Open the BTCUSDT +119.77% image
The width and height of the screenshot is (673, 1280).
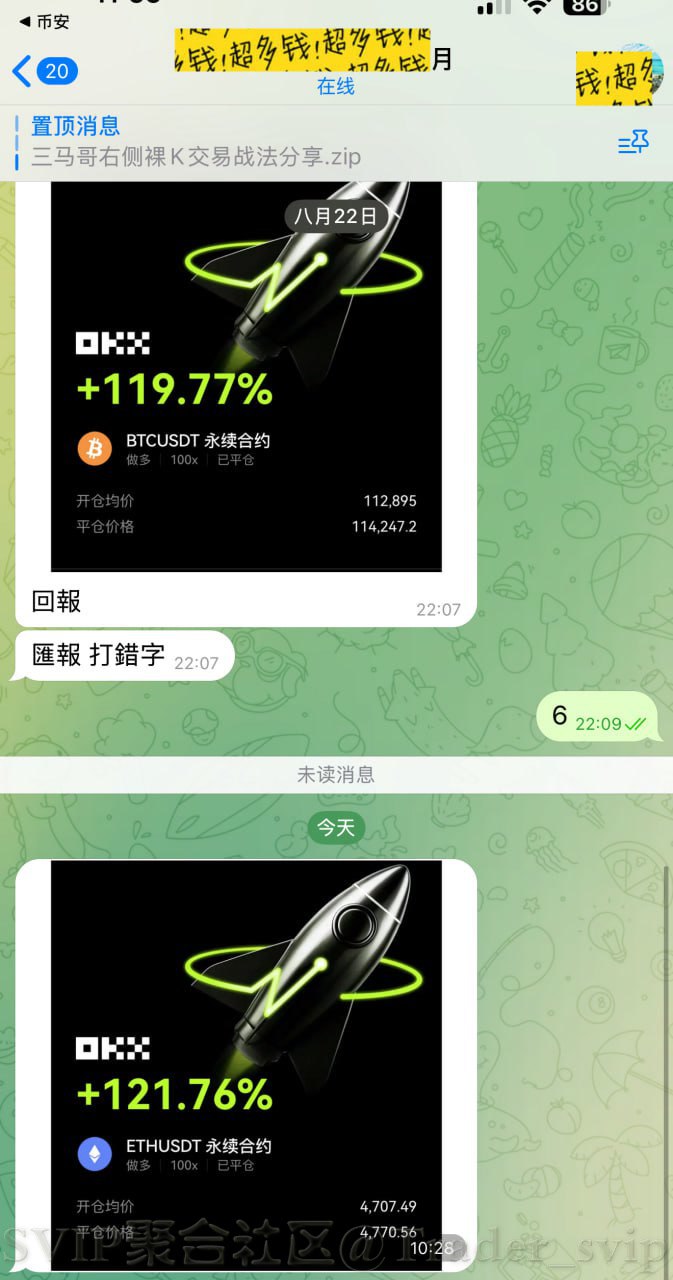click(246, 375)
